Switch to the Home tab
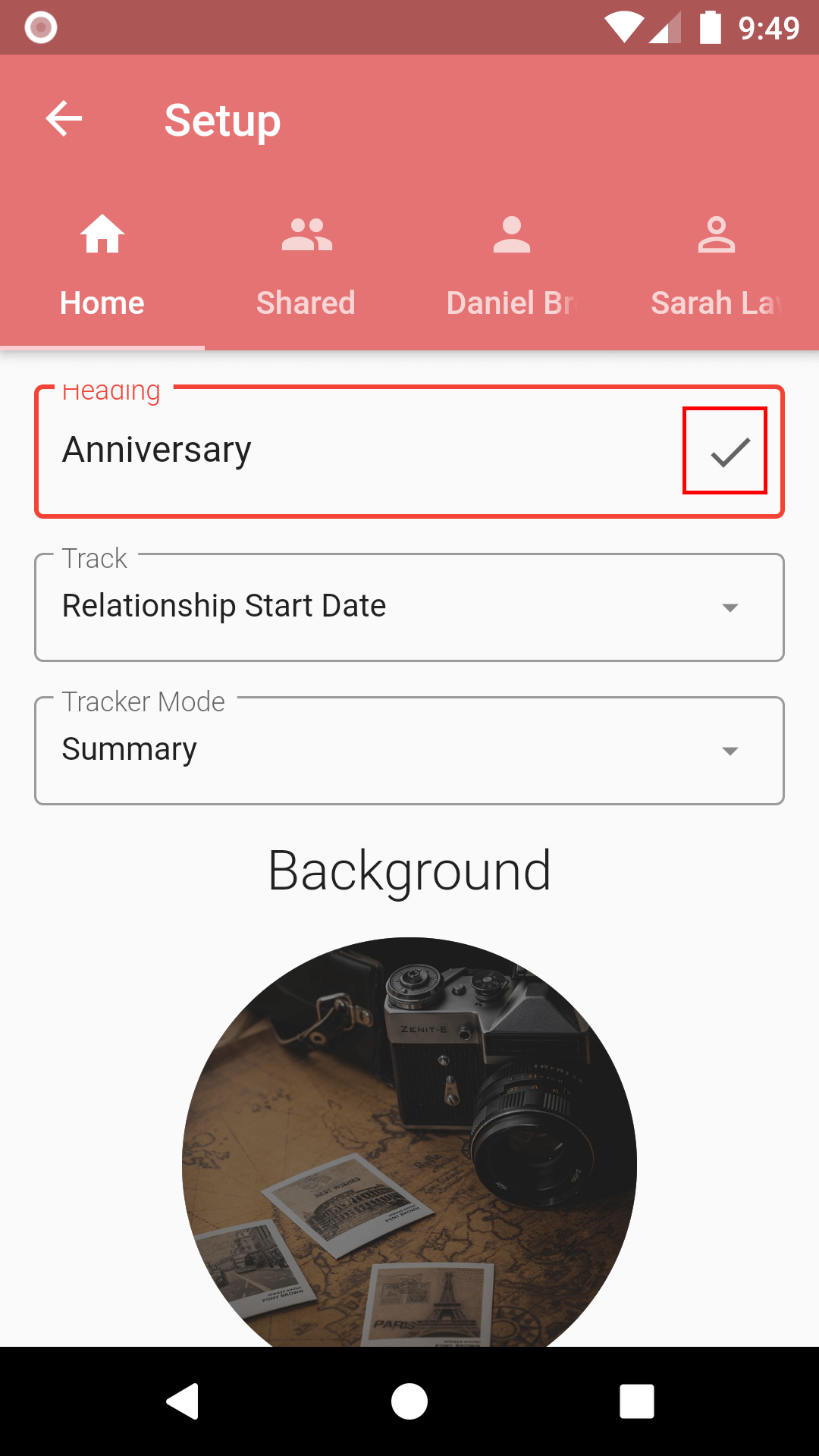 pyautogui.click(x=102, y=265)
